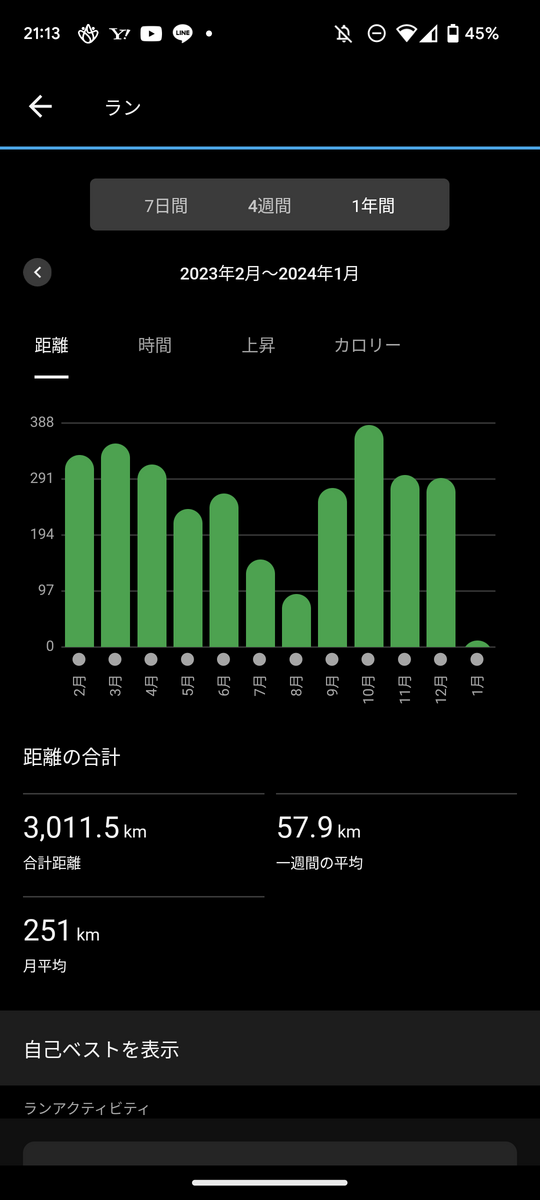Go back using the arrow icon
Image resolution: width=540 pixels, height=1200 pixels.
(x=40, y=107)
